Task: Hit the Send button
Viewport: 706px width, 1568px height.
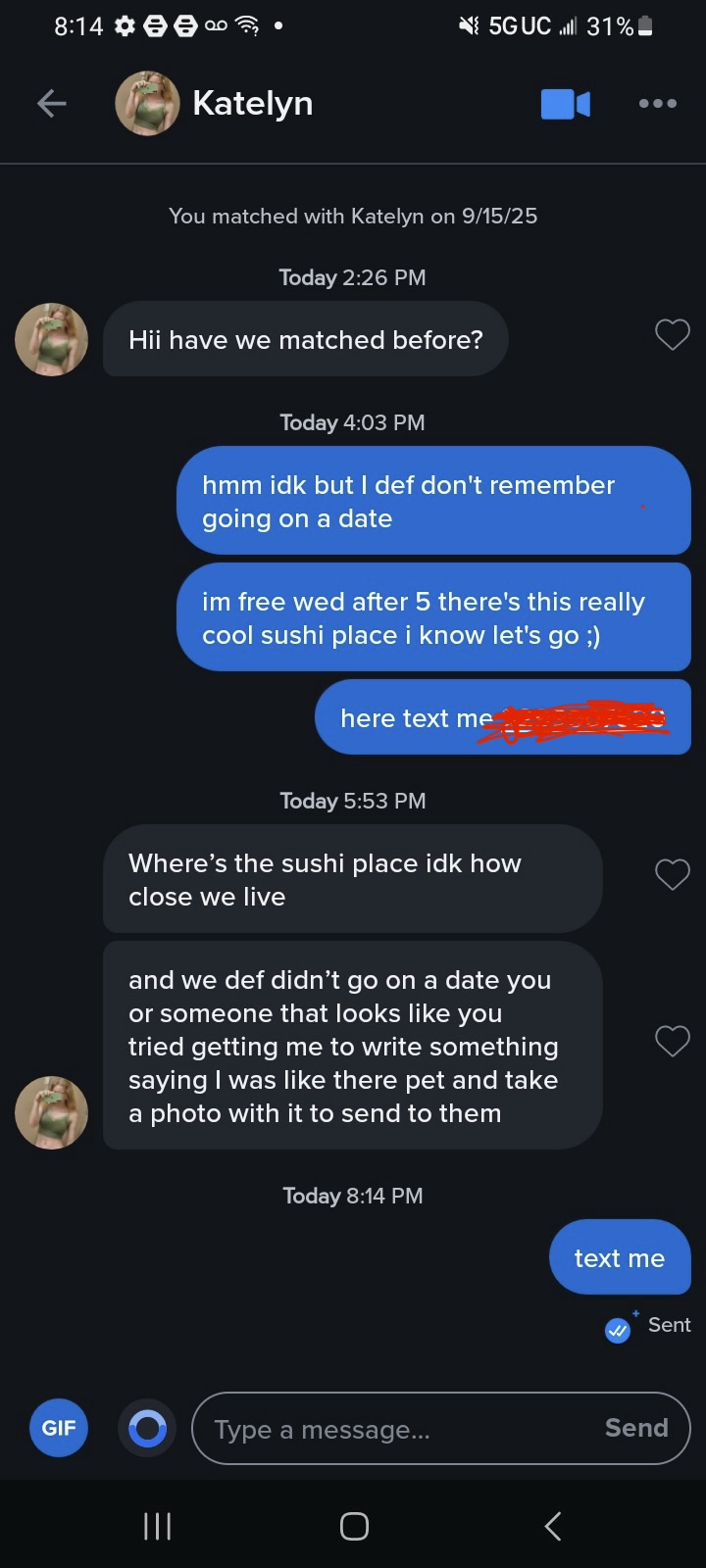Action: coord(636,1428)
